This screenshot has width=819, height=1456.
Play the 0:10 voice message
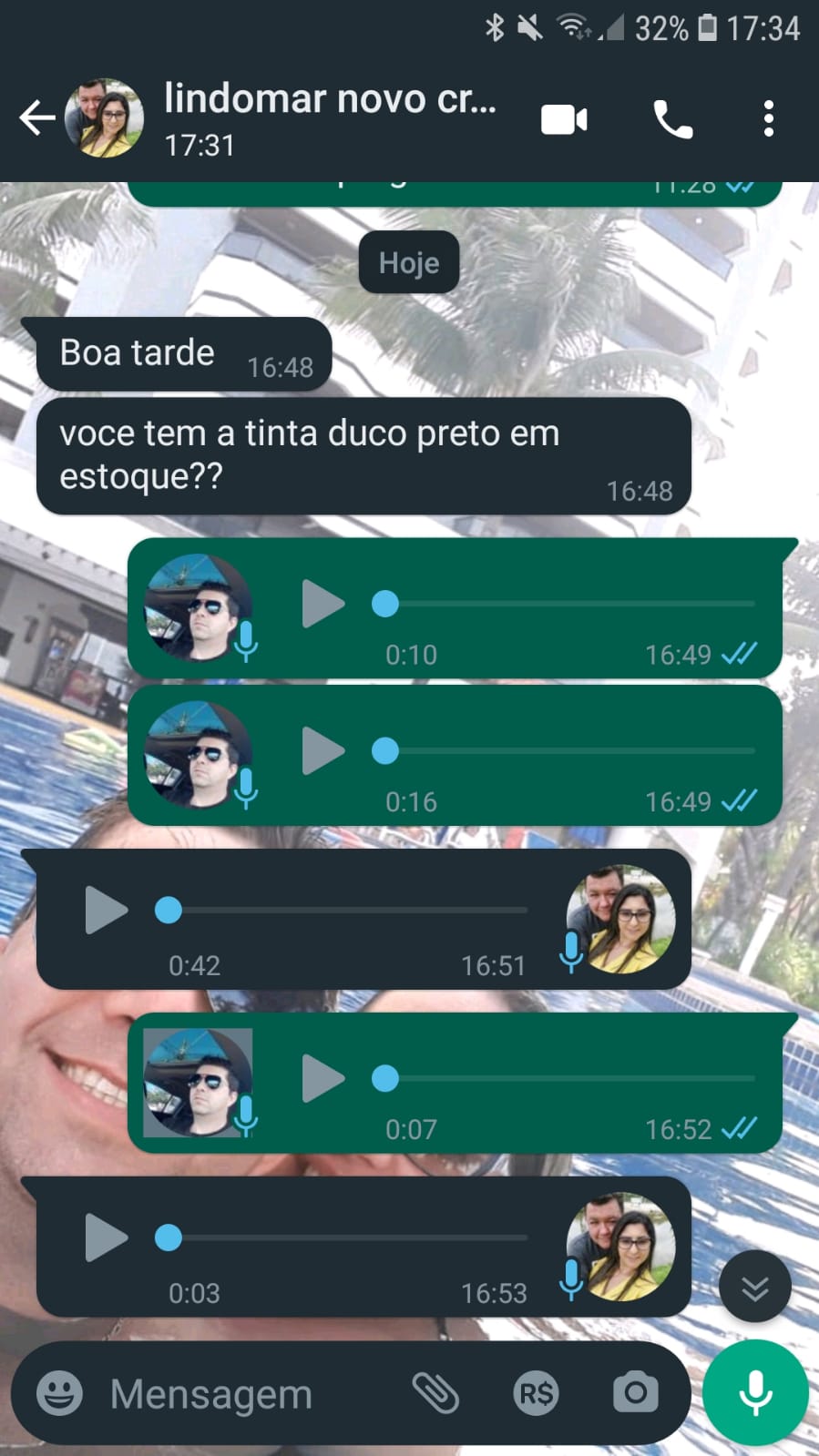point(322,604)
